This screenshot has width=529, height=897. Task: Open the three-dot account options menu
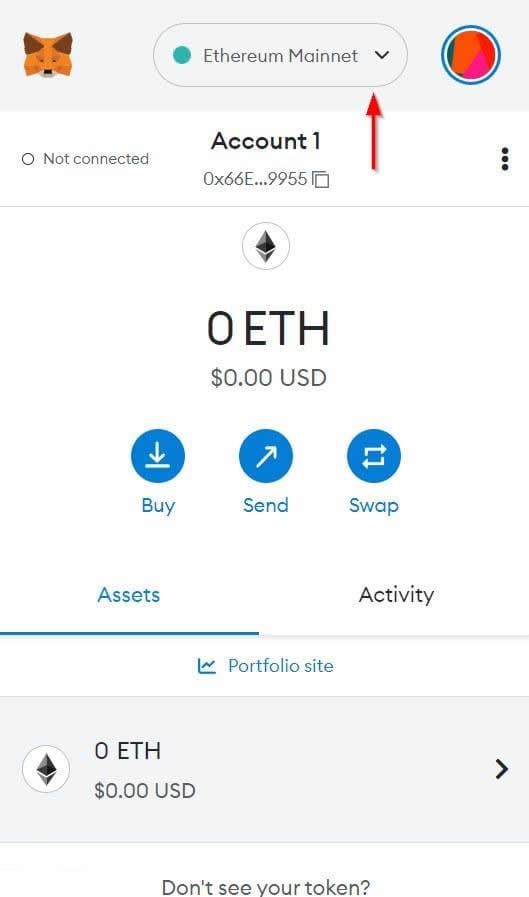click(x=504, y=159)
